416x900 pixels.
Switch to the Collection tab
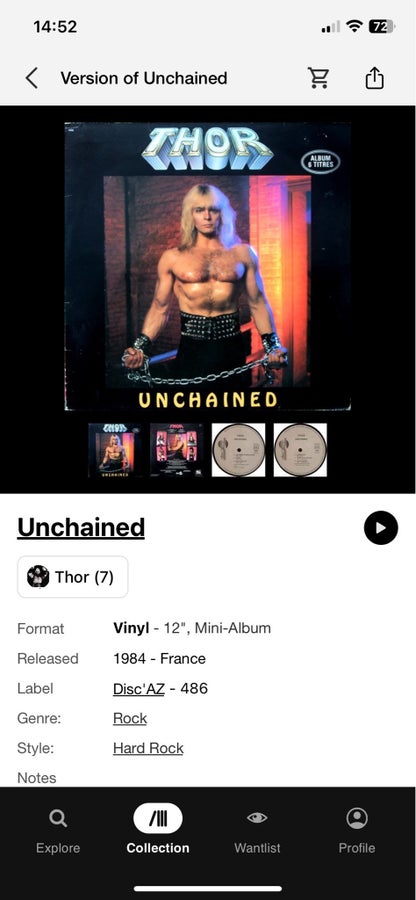[x=158, y=831]
